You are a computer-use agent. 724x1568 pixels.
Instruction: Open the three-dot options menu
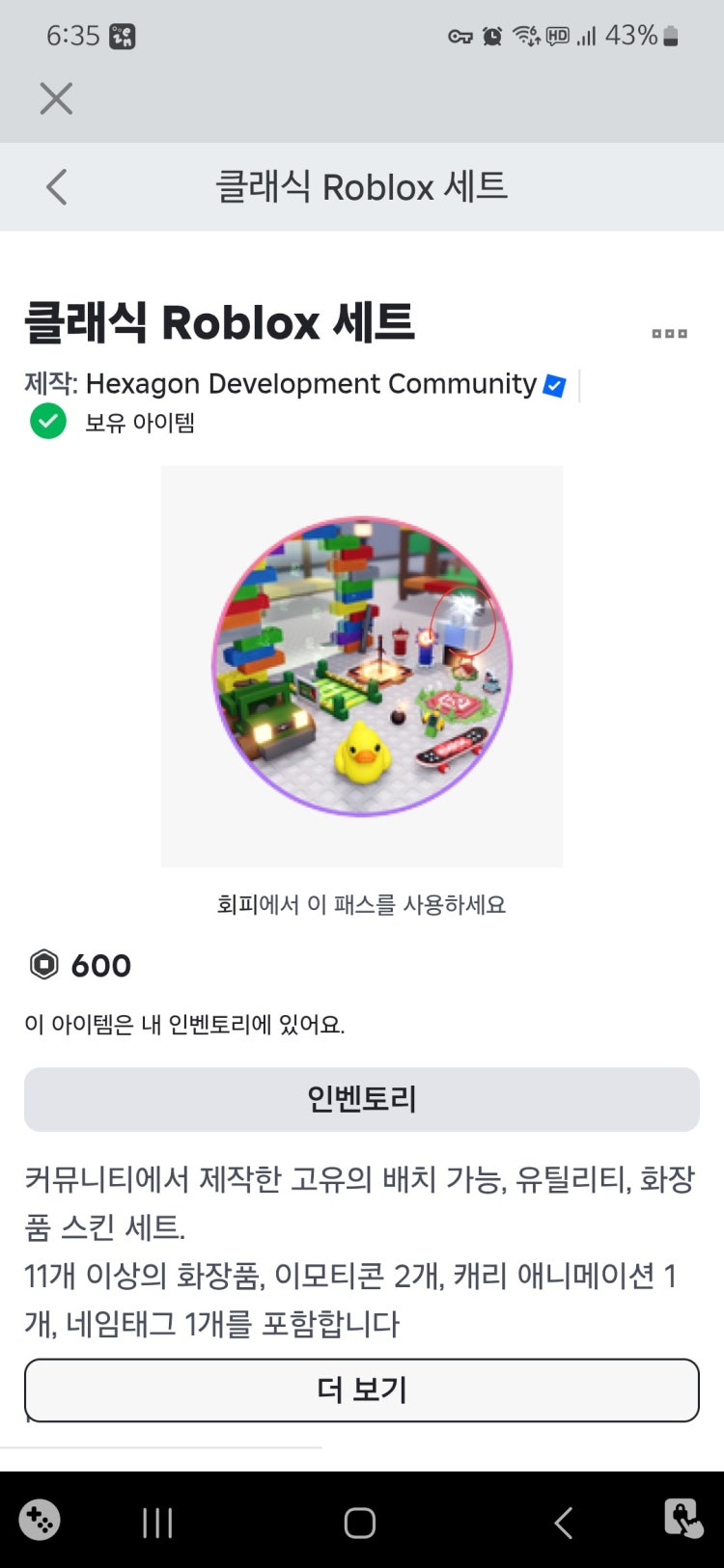(669, 334)
